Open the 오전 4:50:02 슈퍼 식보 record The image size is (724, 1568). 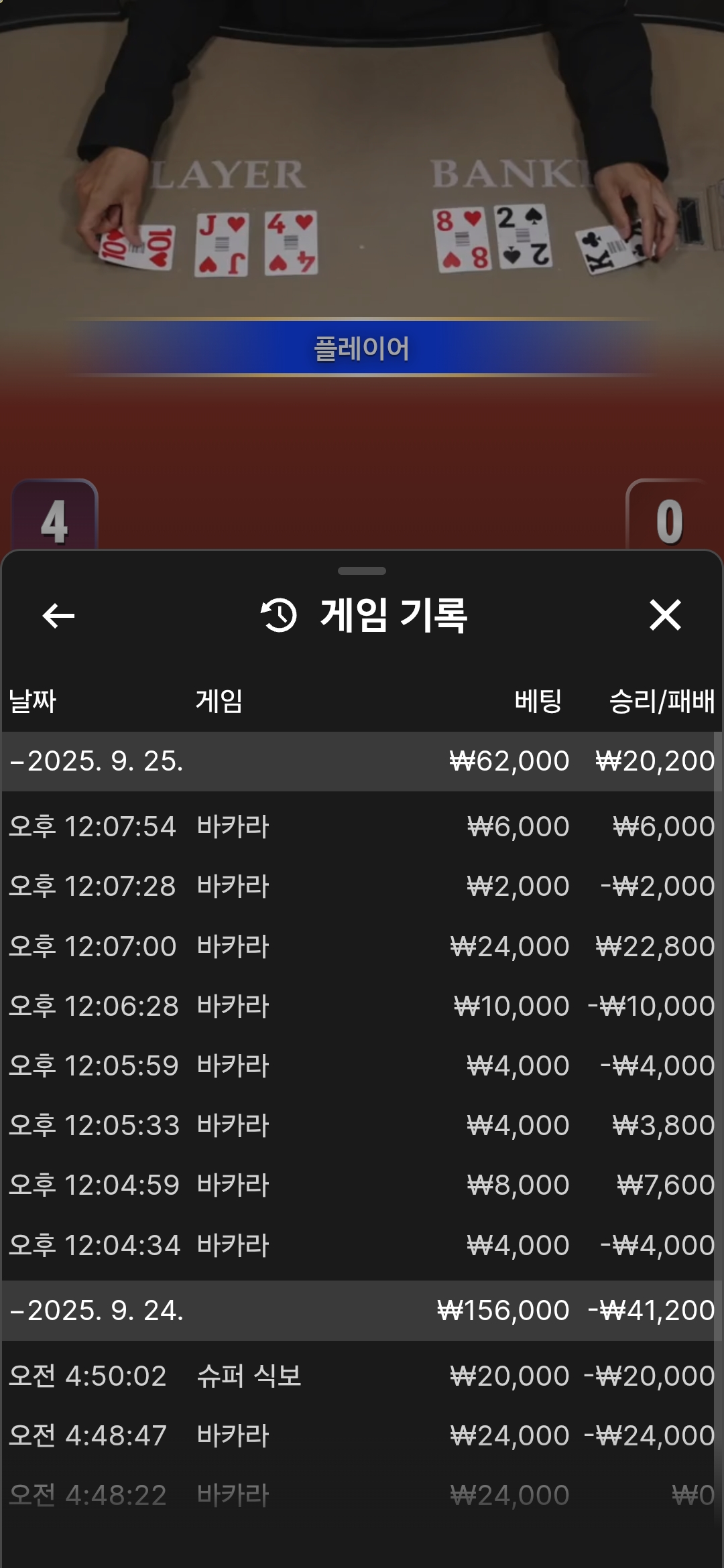362,1376
